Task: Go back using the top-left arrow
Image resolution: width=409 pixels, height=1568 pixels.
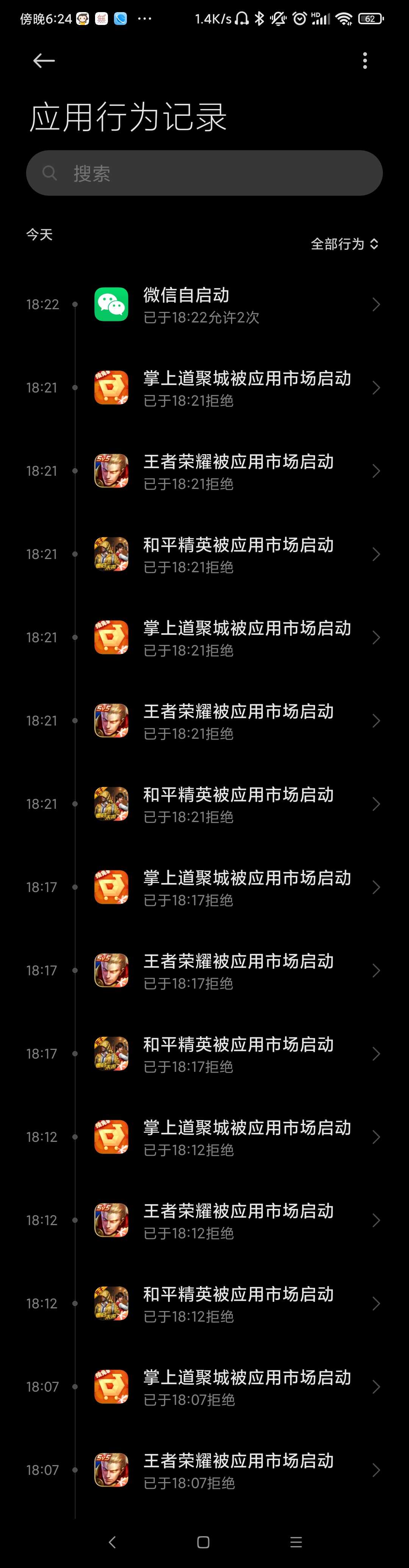Action: pos(44,61)
